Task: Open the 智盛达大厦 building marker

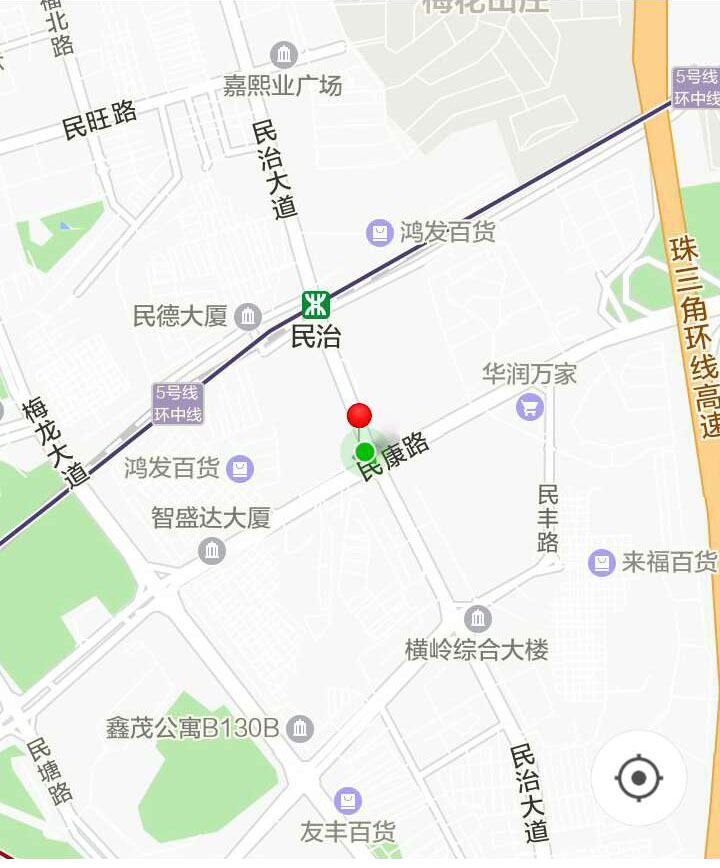Action: pos(212,549)
